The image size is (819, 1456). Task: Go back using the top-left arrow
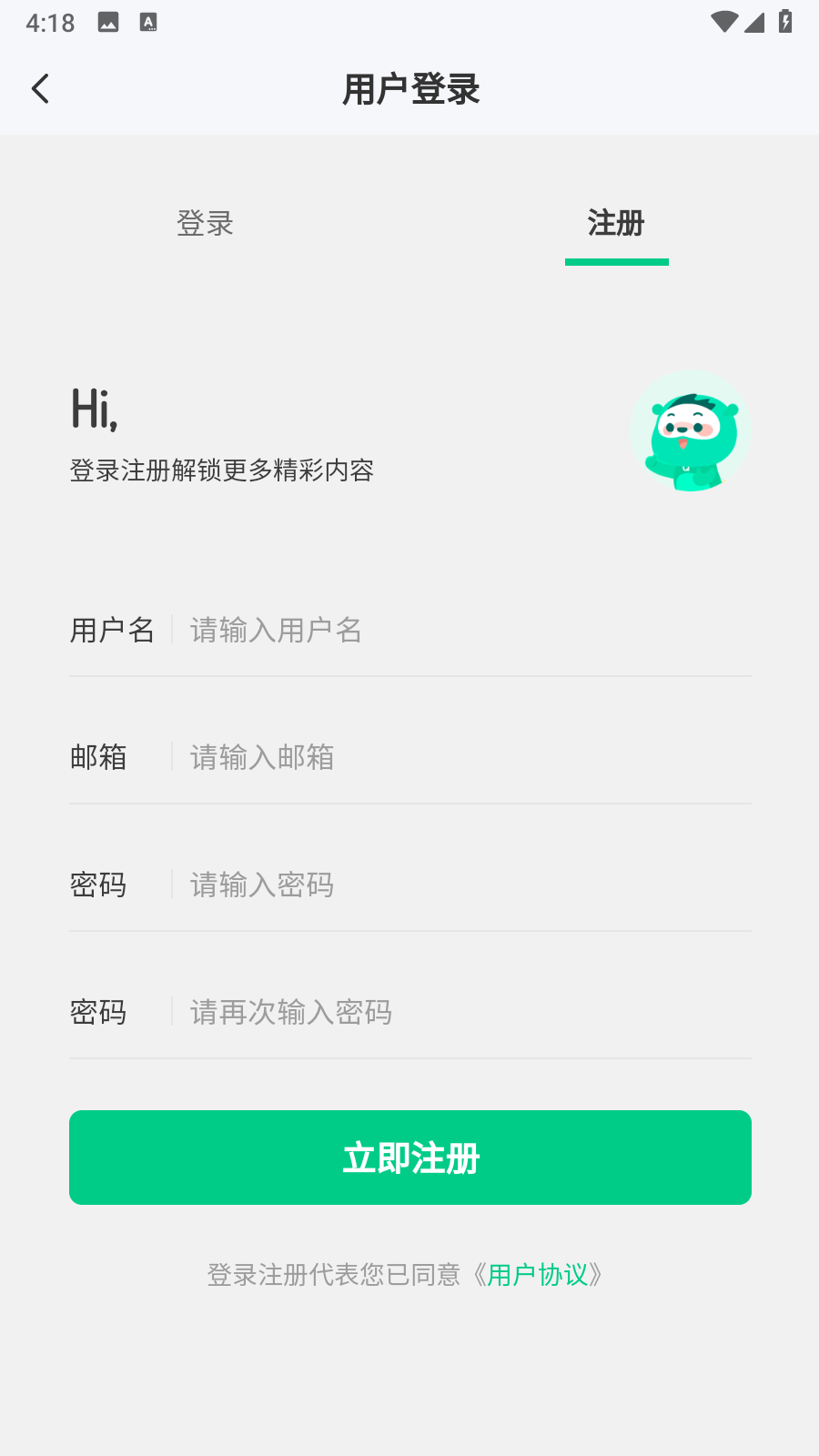(40, 89)
